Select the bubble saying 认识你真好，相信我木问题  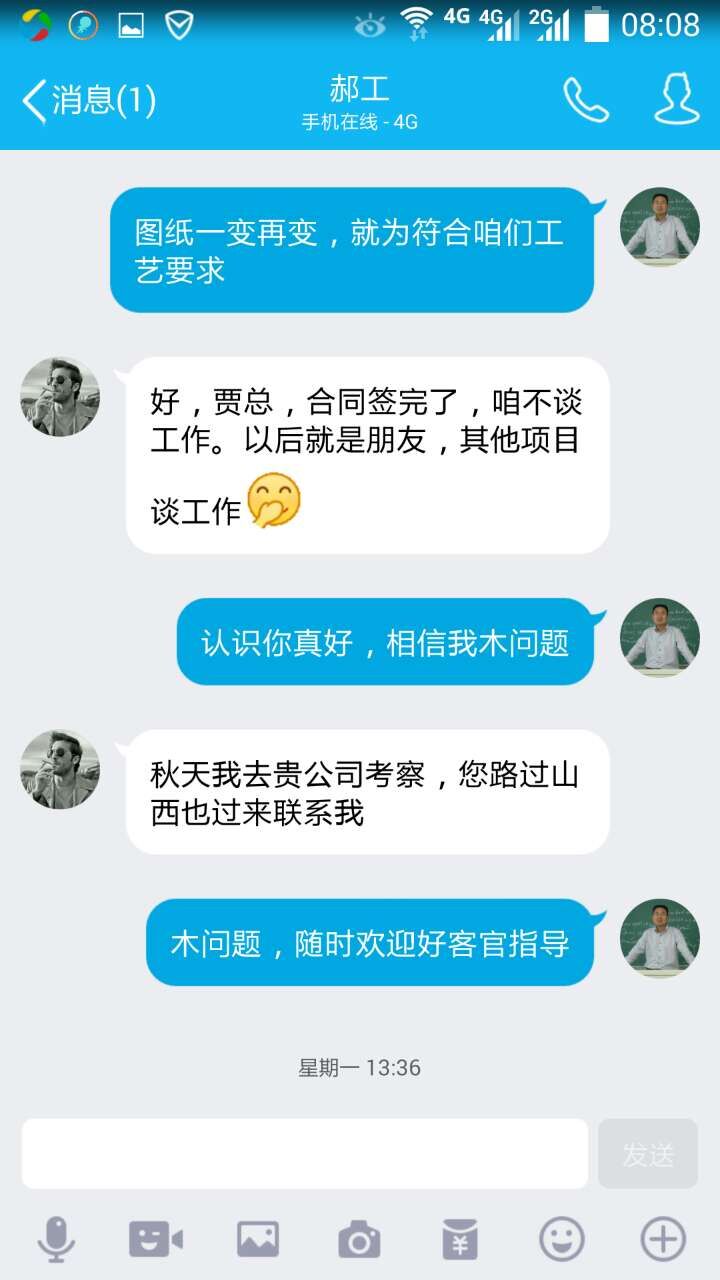(x=385, y=642)
